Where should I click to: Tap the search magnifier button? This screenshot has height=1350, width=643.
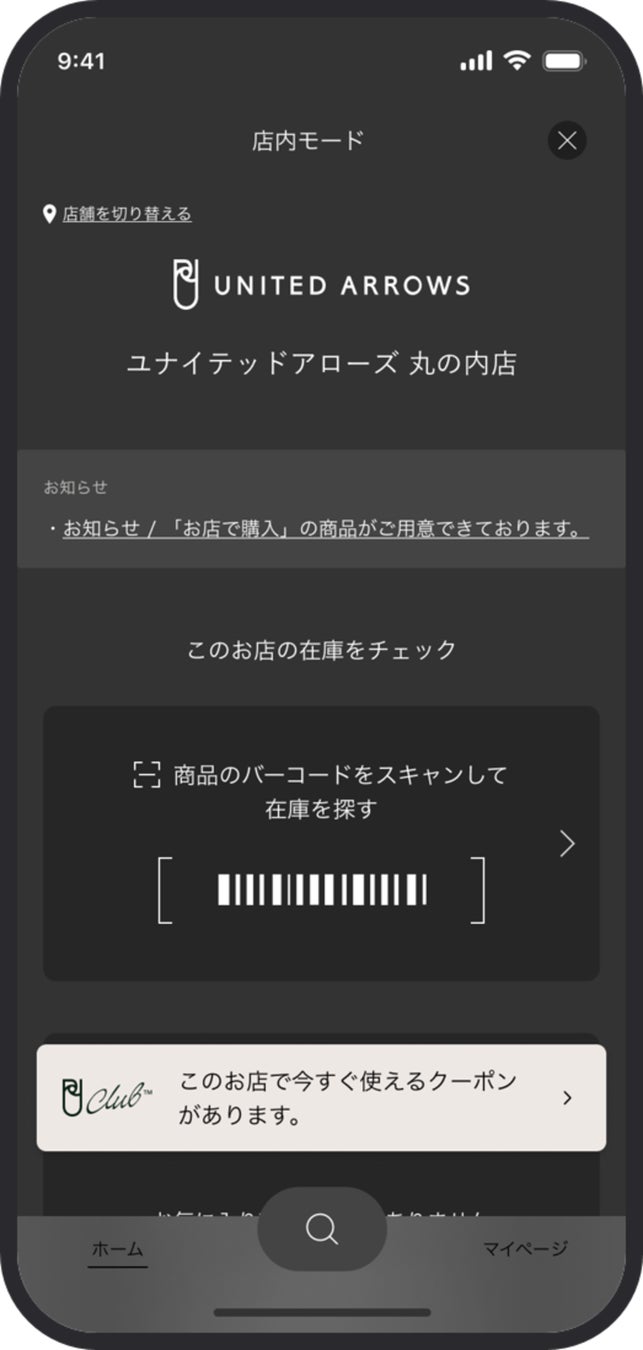pyautogui.click(x=321, y=1229)
